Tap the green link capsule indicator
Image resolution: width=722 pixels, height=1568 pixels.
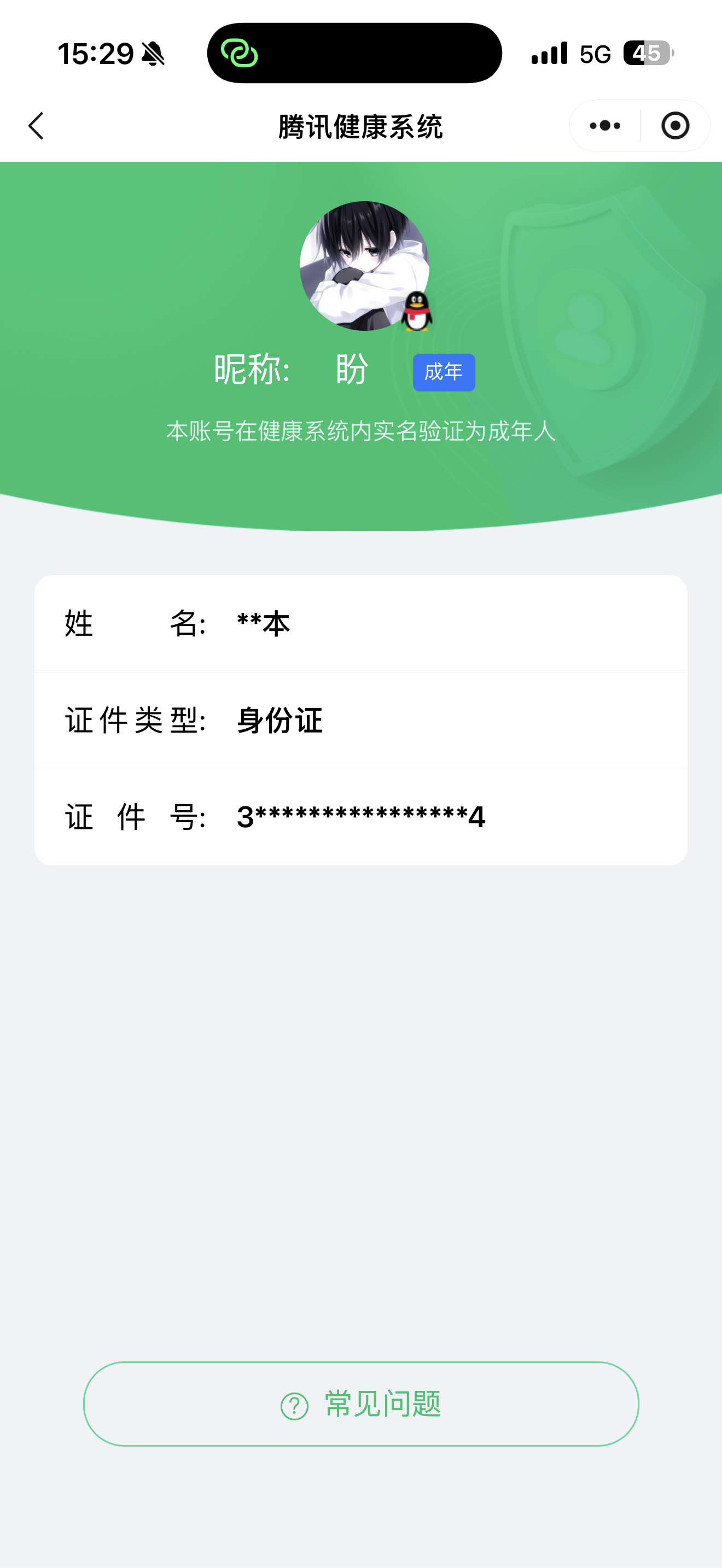tap(241, 54)
